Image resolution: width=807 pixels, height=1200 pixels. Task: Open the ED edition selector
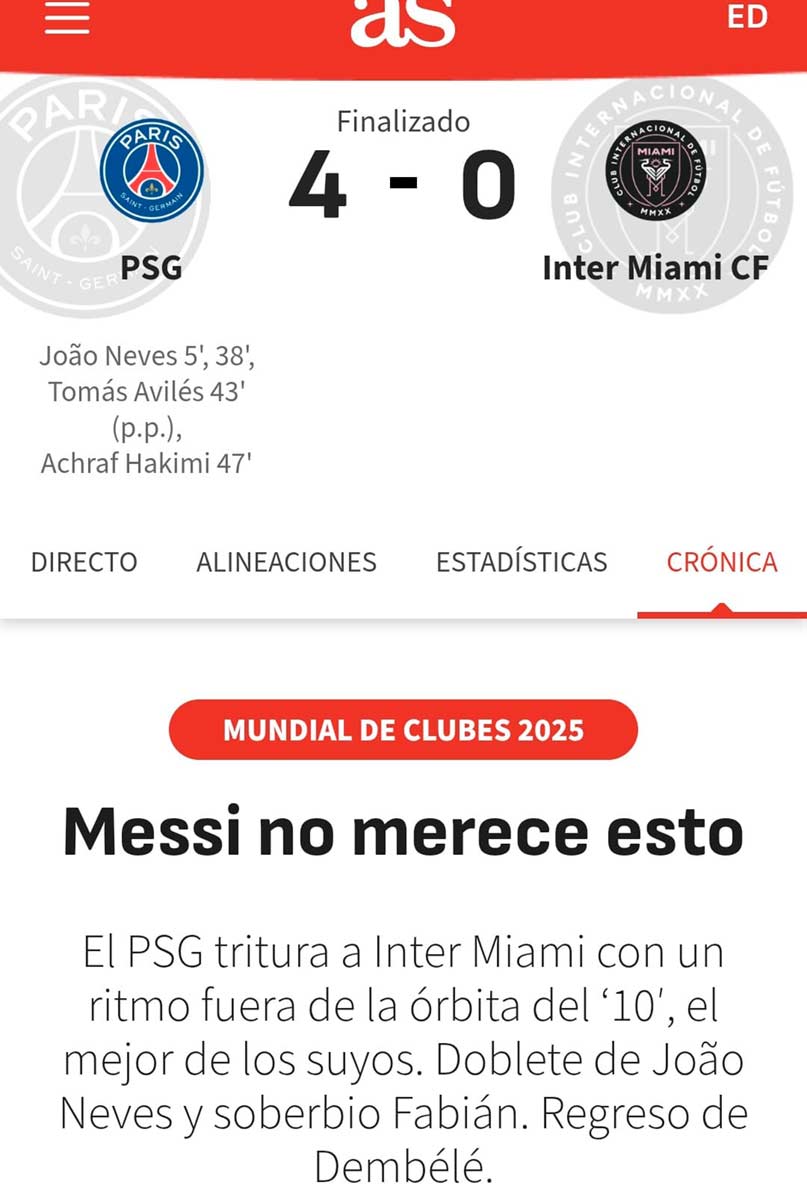click(746, 17)
